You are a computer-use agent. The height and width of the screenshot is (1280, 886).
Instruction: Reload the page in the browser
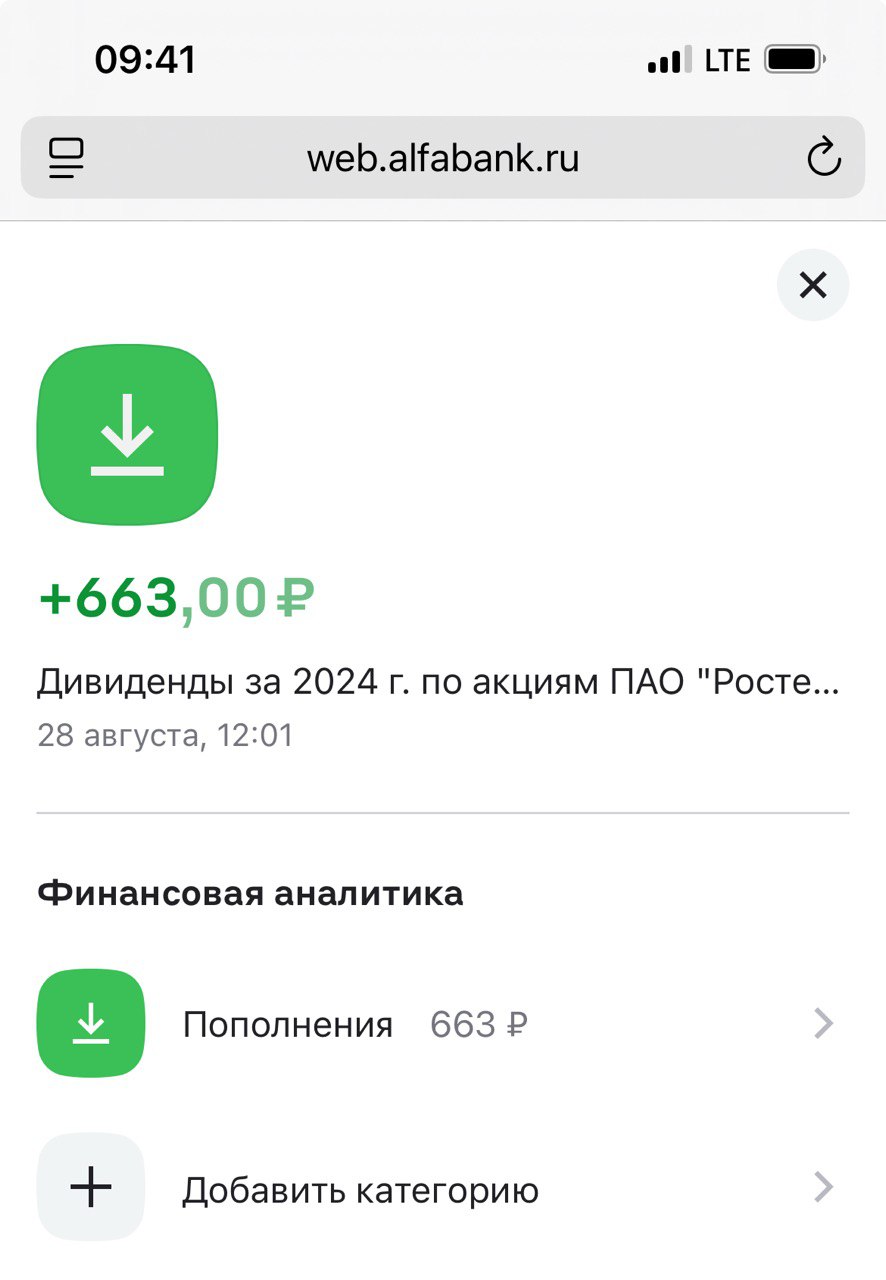(x=823, y=158)
